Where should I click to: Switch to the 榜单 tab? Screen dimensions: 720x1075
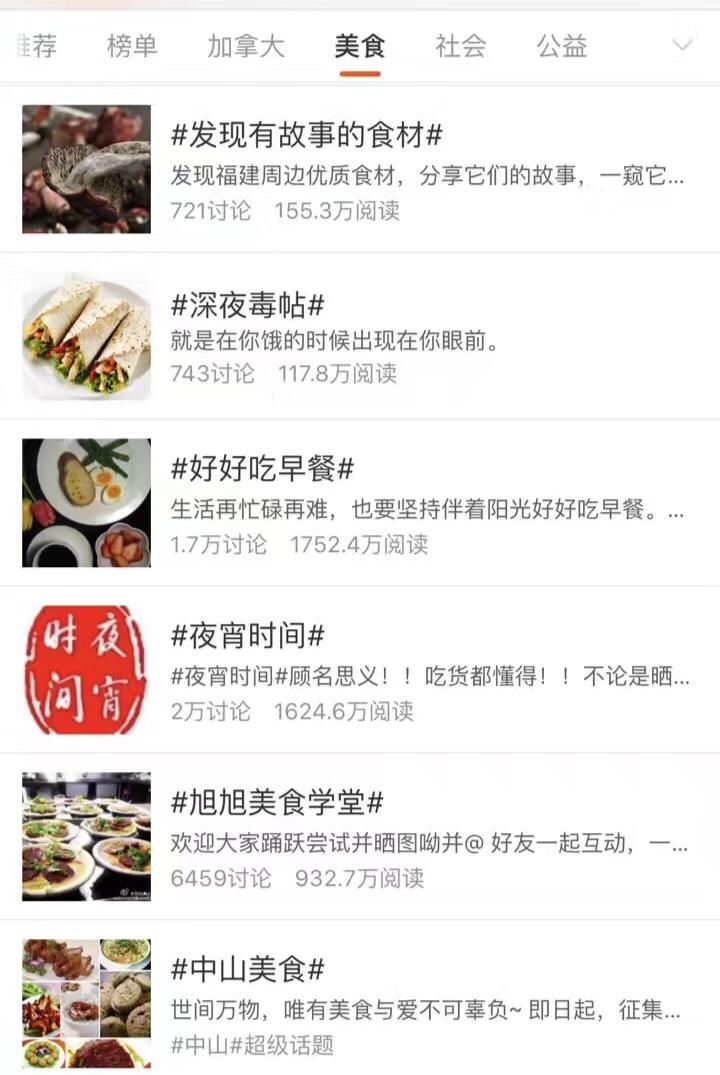point(132,46)
